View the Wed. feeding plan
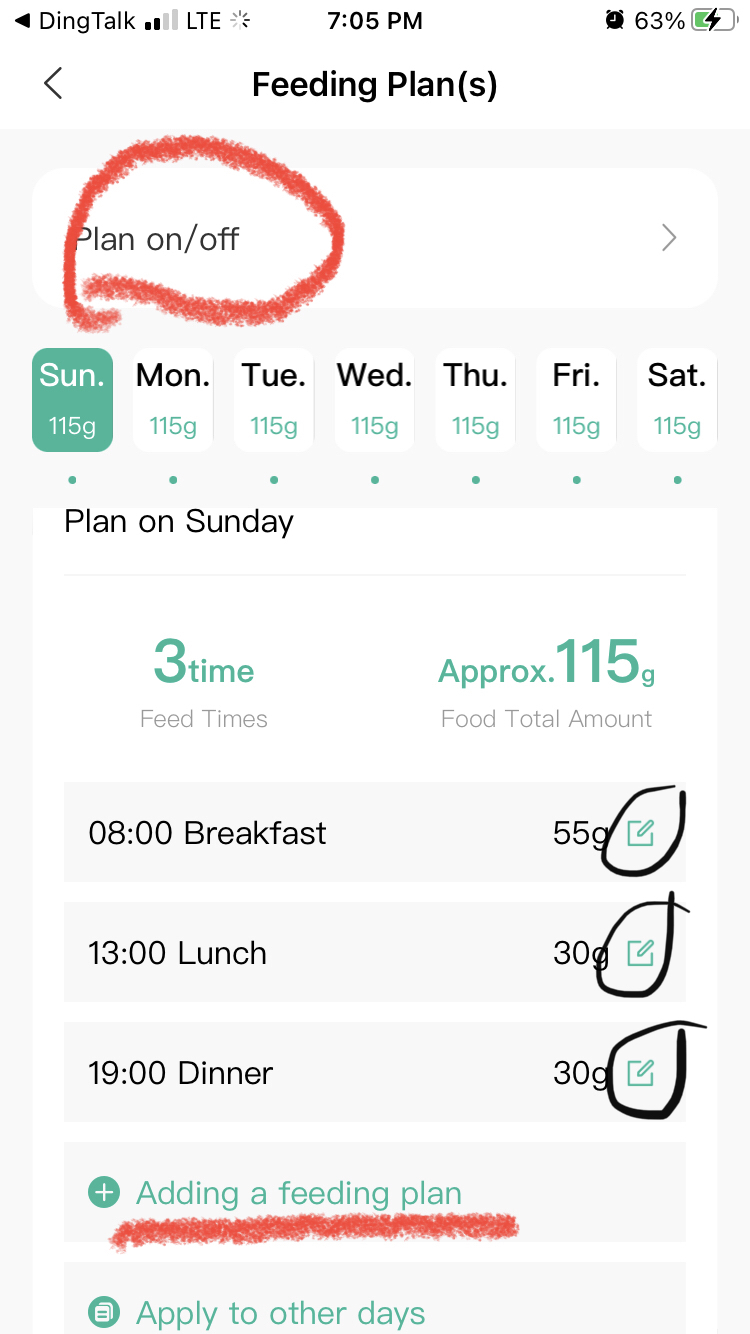The image size is (750, 1334). pos(374,399)
